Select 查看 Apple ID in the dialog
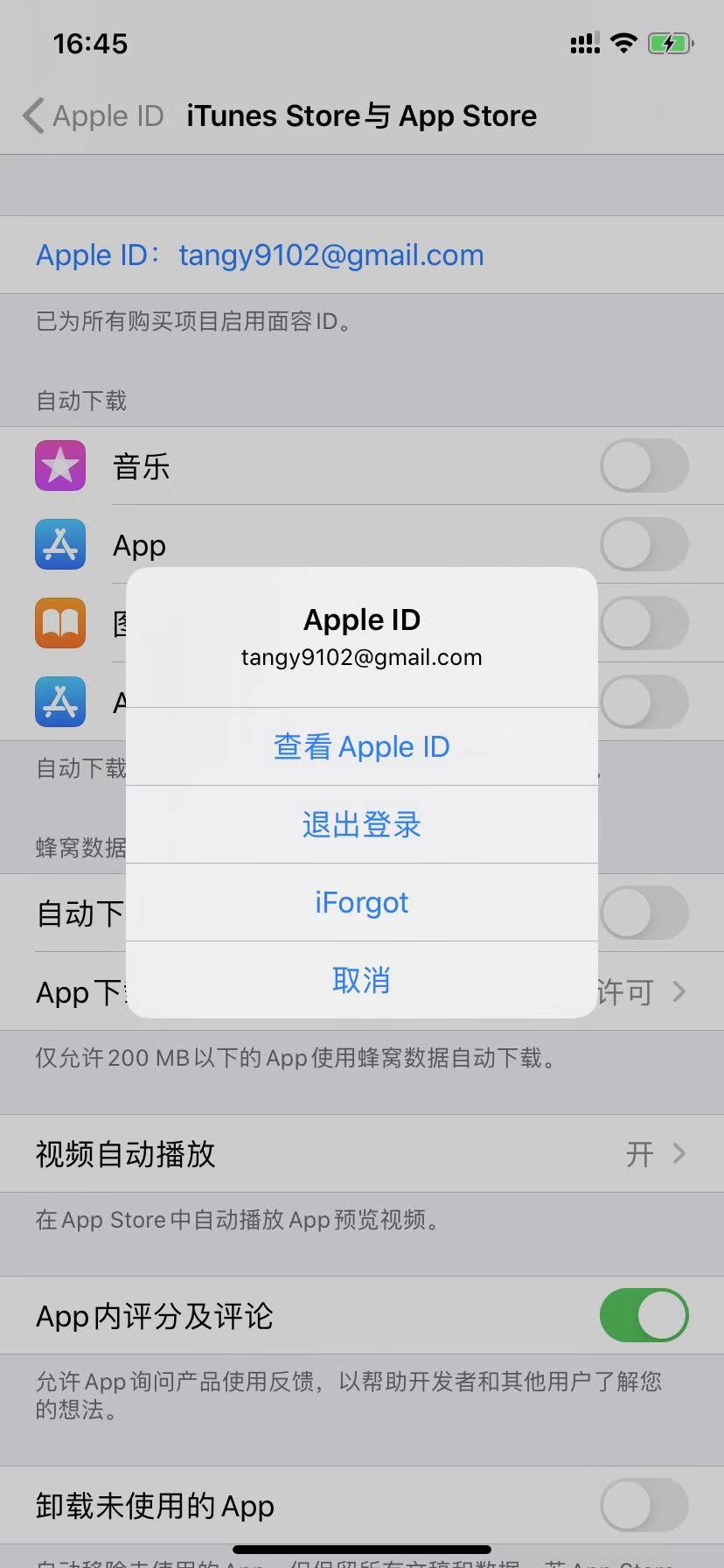724x1568 pixels. point(361,746)
